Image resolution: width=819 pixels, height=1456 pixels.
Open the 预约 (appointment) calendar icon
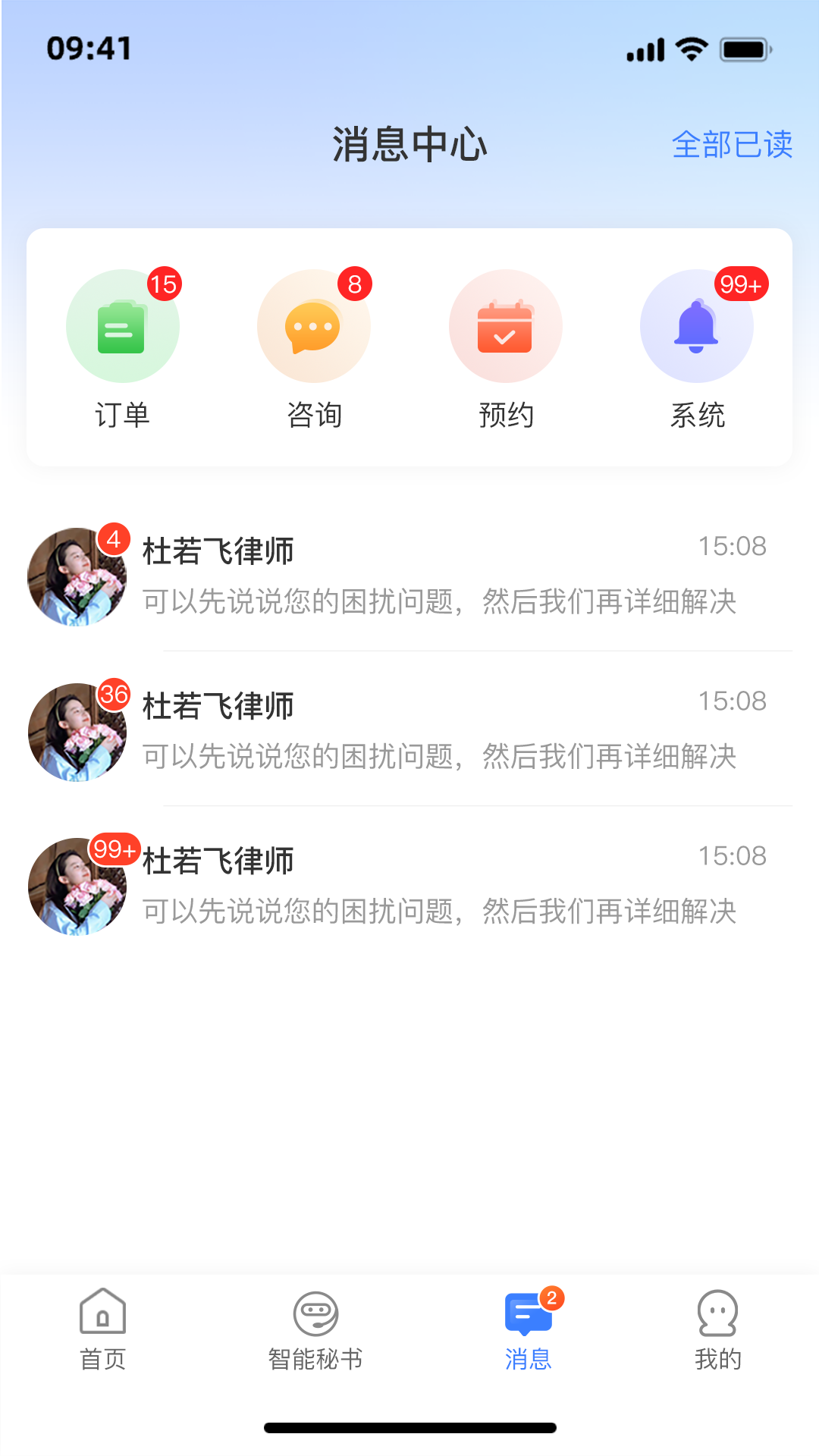pyautogui.click(x=505, y=326)
